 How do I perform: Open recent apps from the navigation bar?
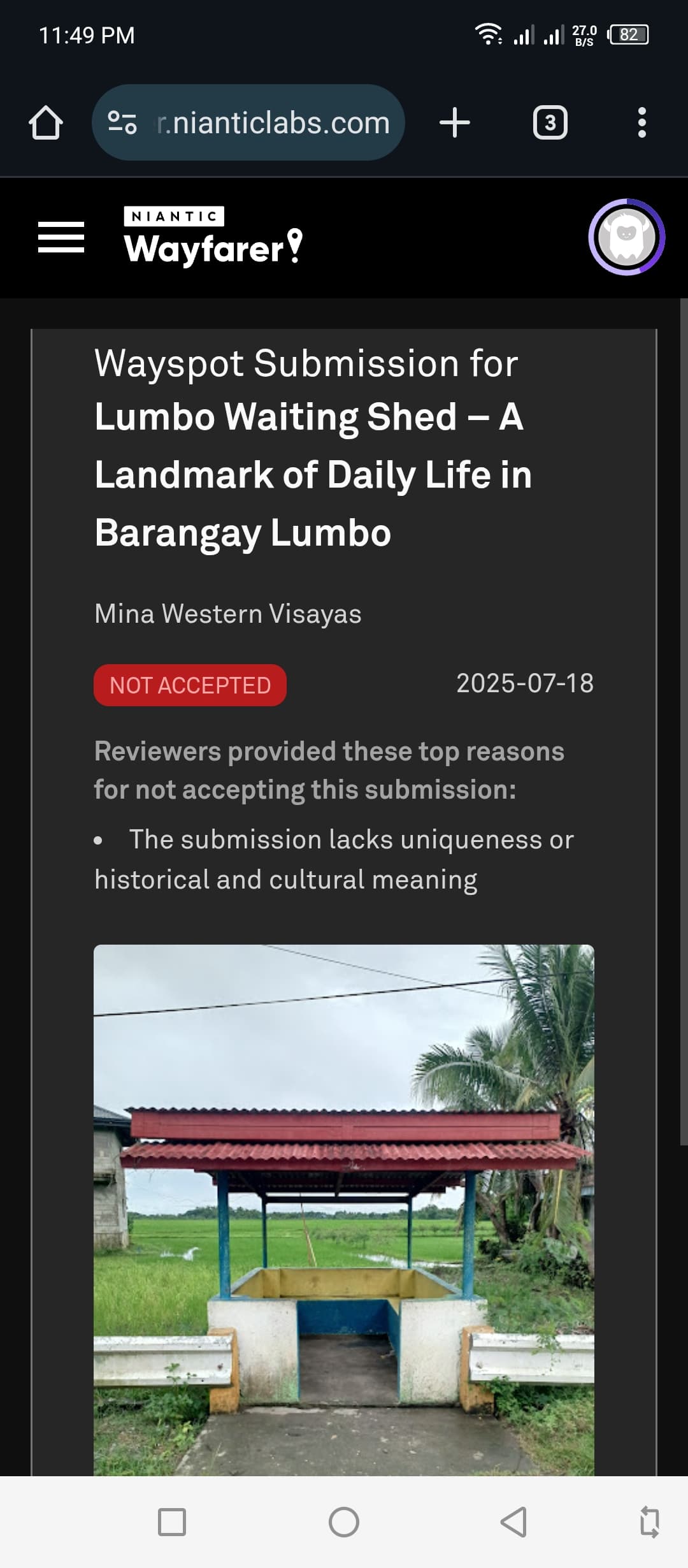[172, 1522]
